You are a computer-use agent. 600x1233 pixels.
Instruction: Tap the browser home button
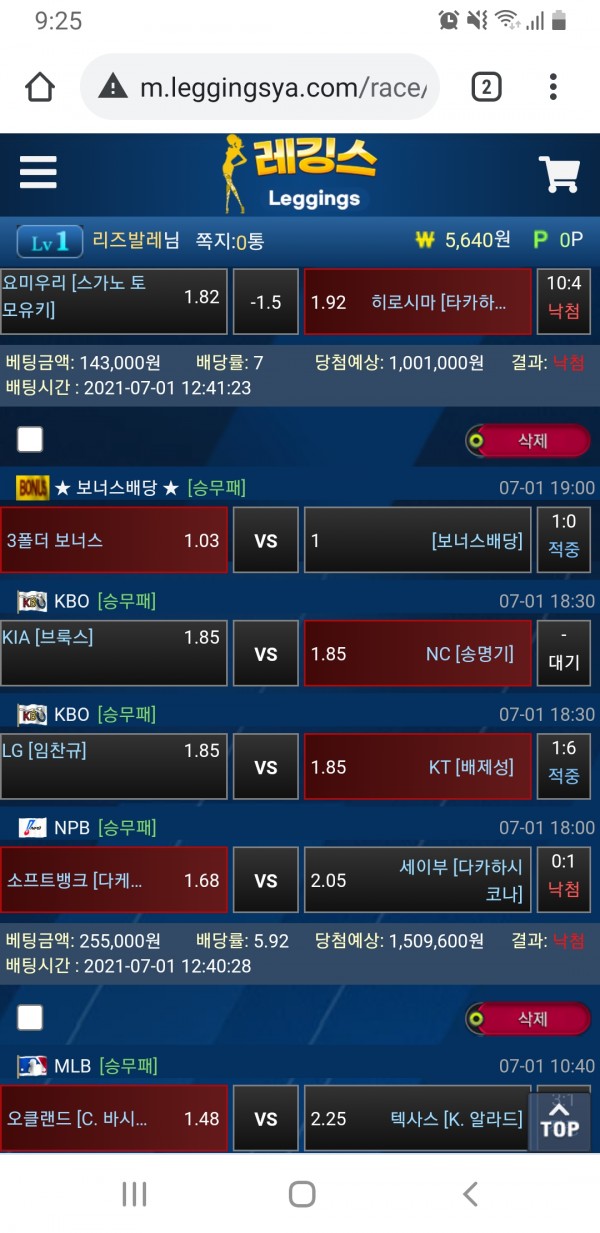[40, 88]
